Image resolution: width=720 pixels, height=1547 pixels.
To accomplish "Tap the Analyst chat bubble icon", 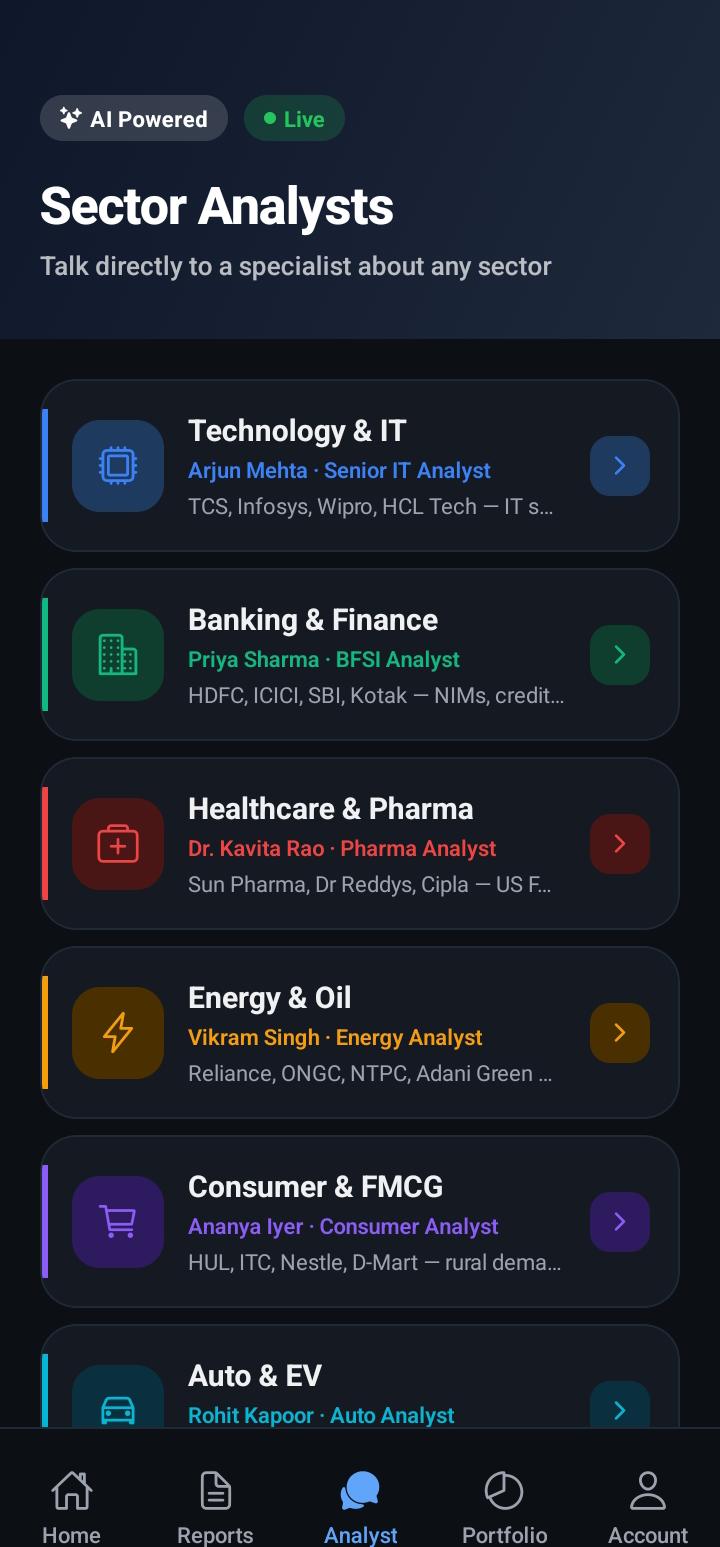I will click(x=360, y=1490).
